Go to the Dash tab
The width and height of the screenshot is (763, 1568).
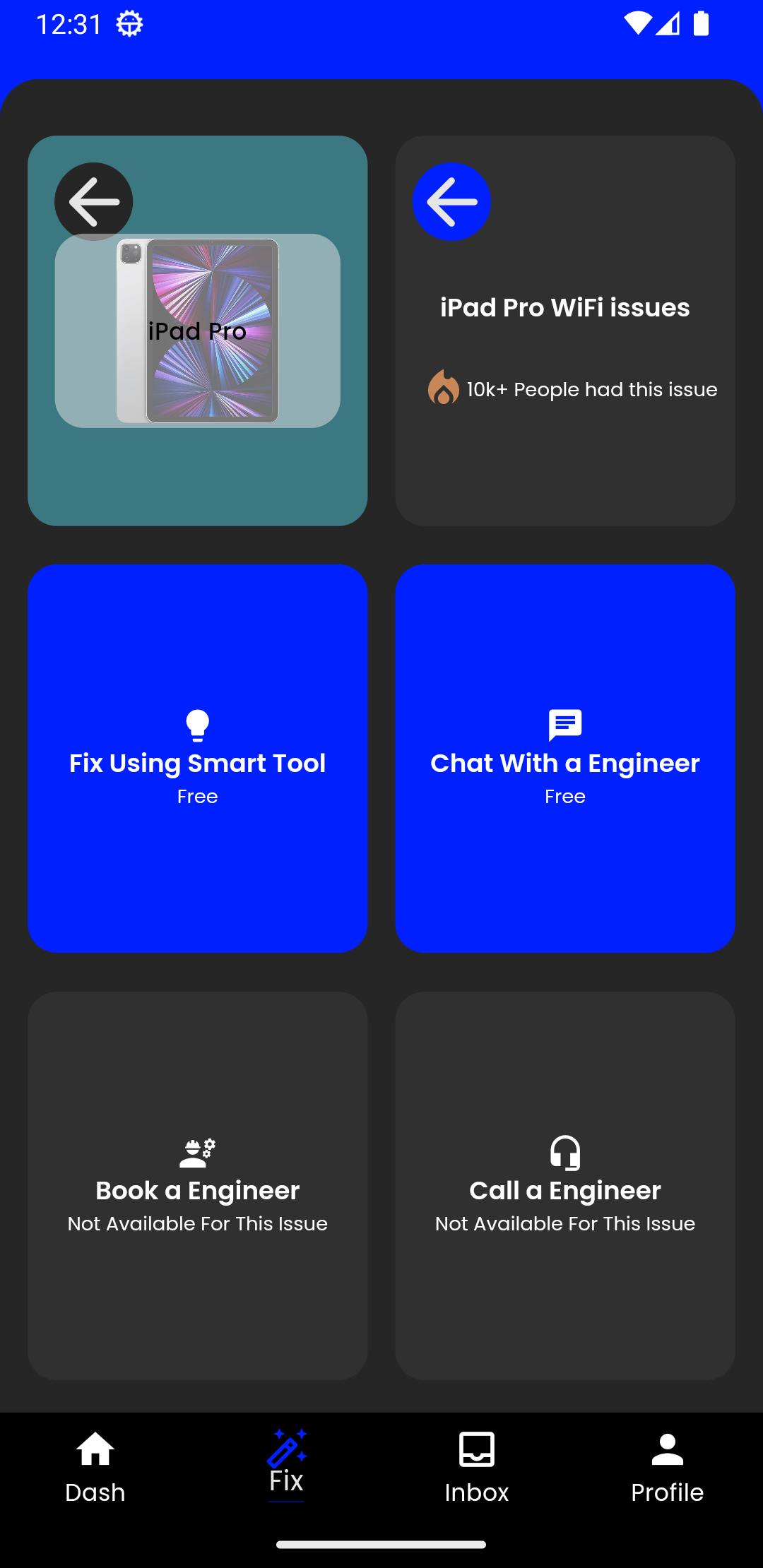pyautogui.click(x=95, y=1466)
